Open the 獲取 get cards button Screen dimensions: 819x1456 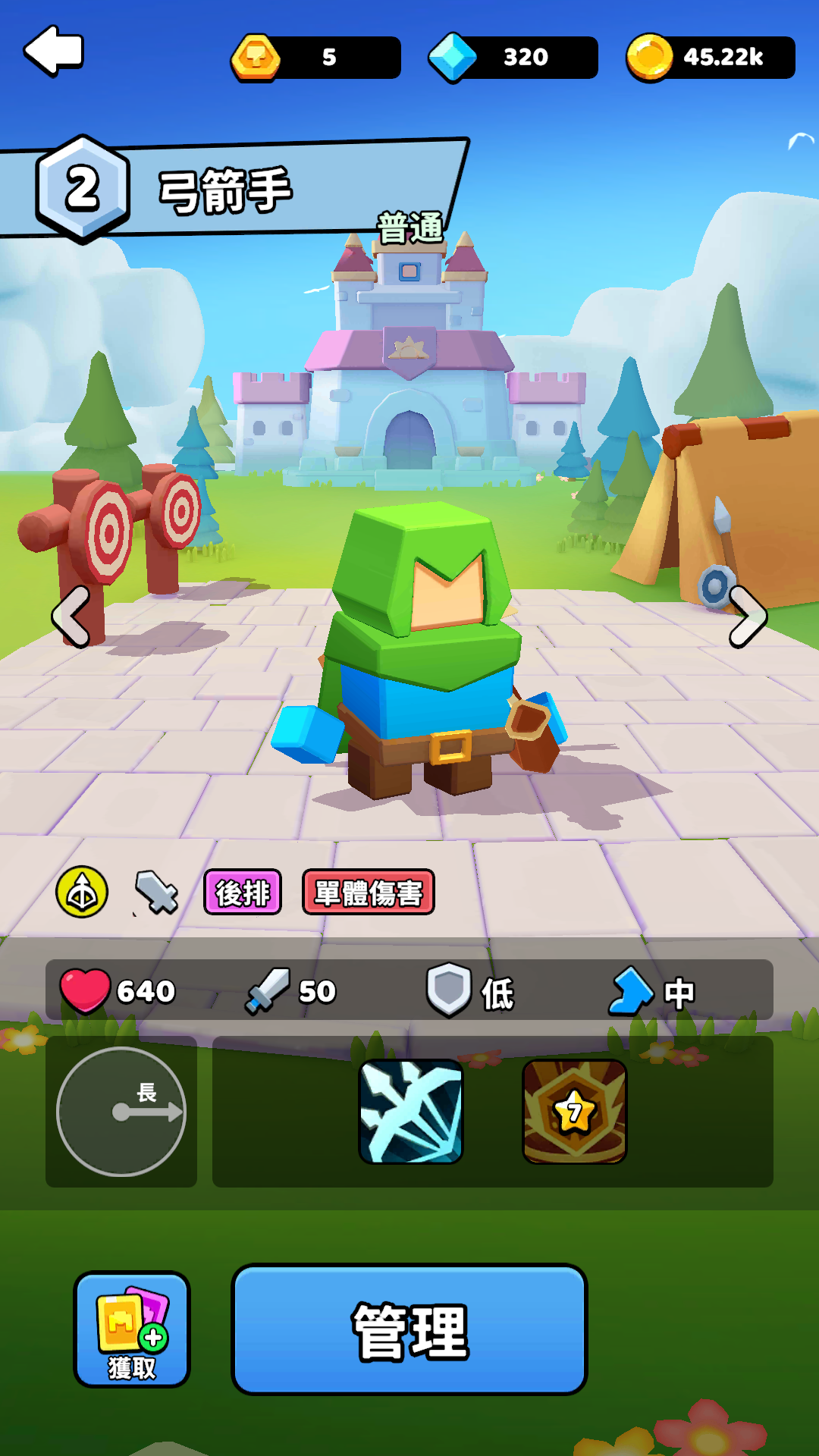tap(132, 1330)
